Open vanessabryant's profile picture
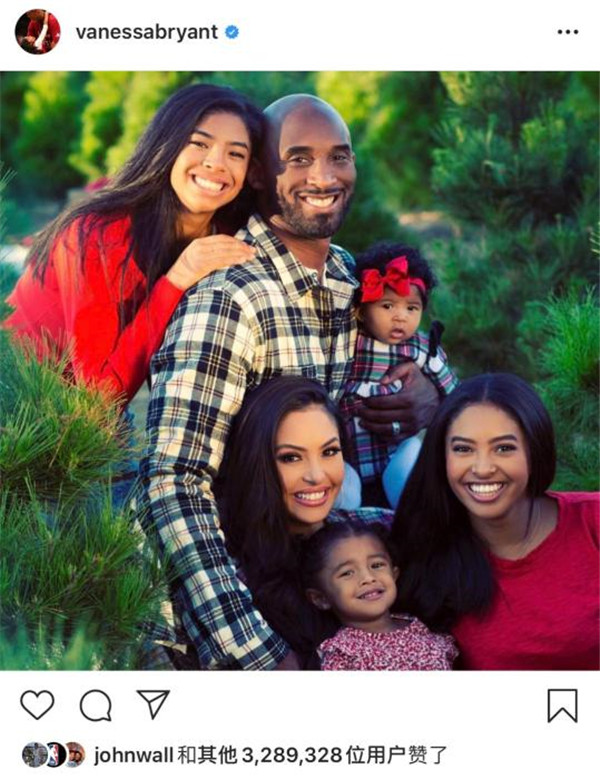Image resolution: width=600 pixels, height=779 pixels. (38, 32)
